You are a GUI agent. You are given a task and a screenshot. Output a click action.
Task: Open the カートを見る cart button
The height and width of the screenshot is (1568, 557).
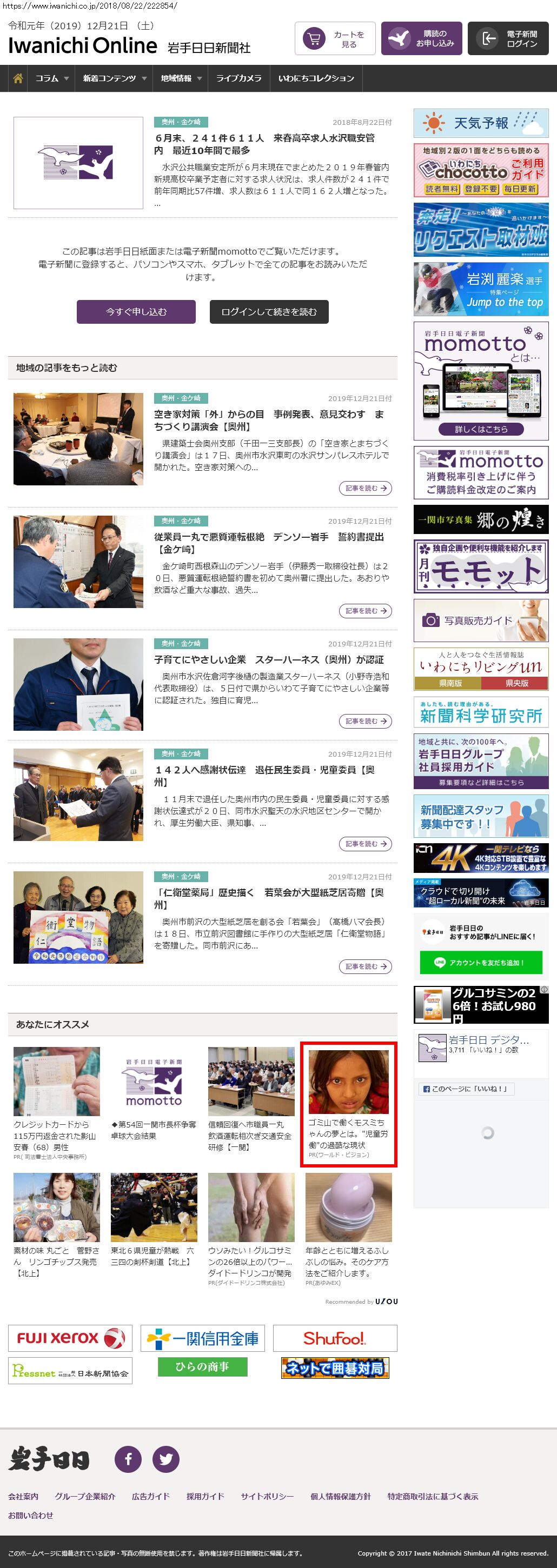[x=334, y=39]
